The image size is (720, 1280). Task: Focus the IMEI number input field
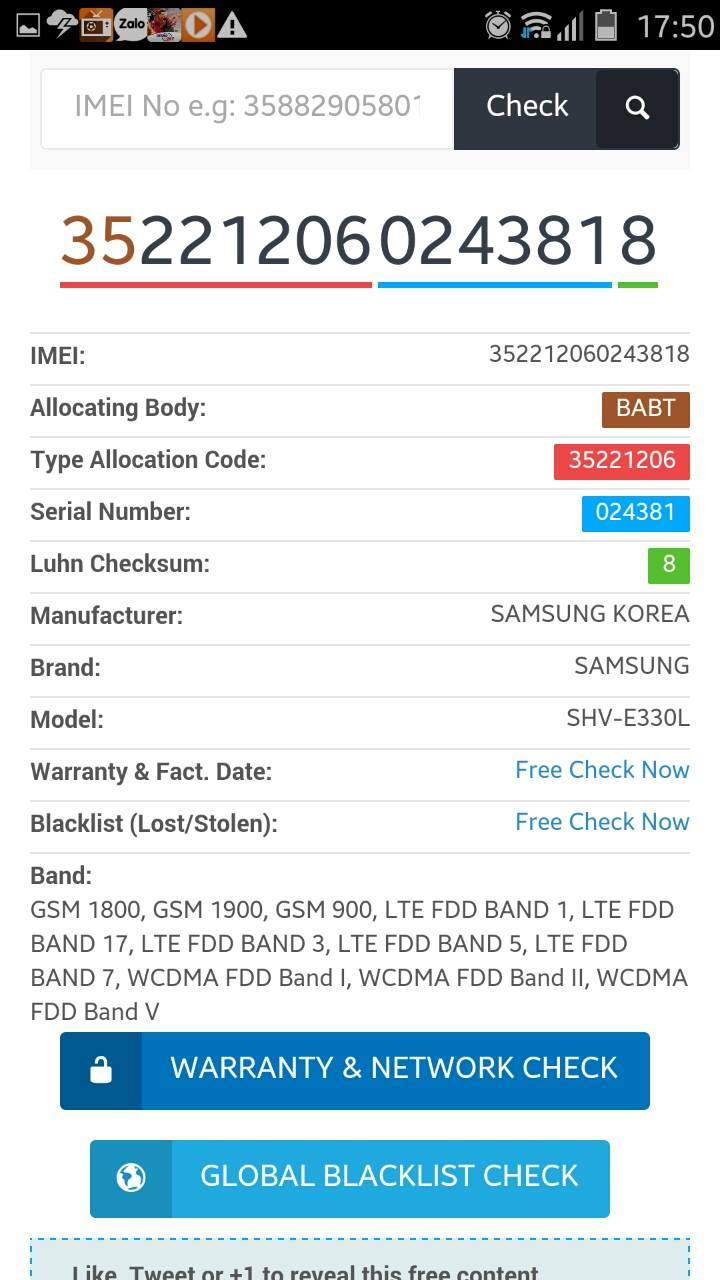247,108
